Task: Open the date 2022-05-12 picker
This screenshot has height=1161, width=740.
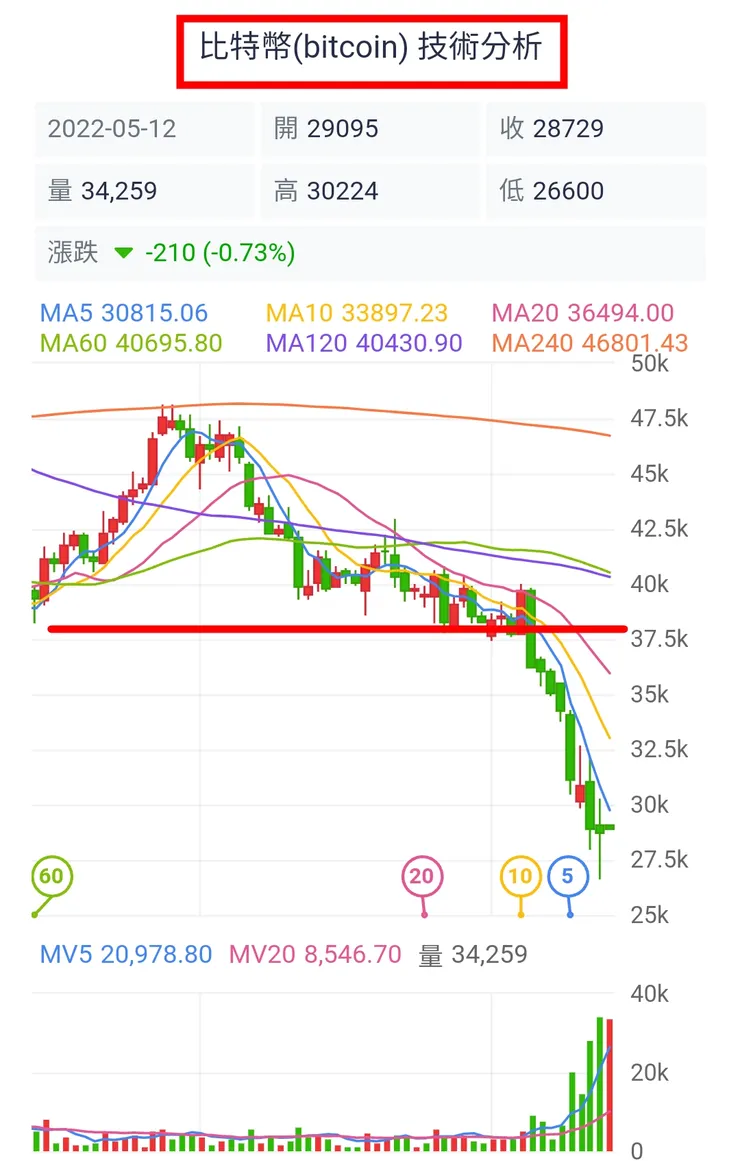Action: point(113,129)
